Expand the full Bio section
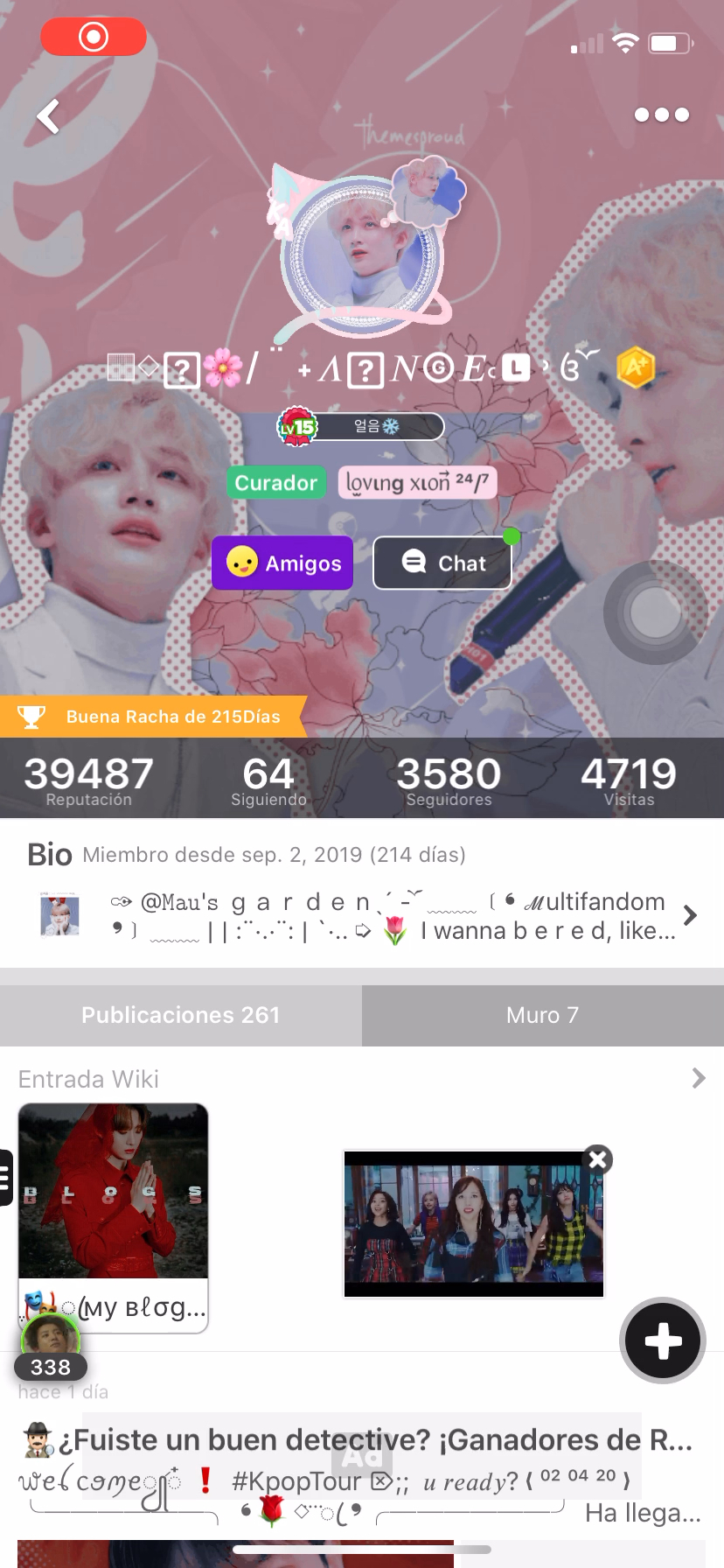Viewport: 724px width, 1568px height. 690,915
